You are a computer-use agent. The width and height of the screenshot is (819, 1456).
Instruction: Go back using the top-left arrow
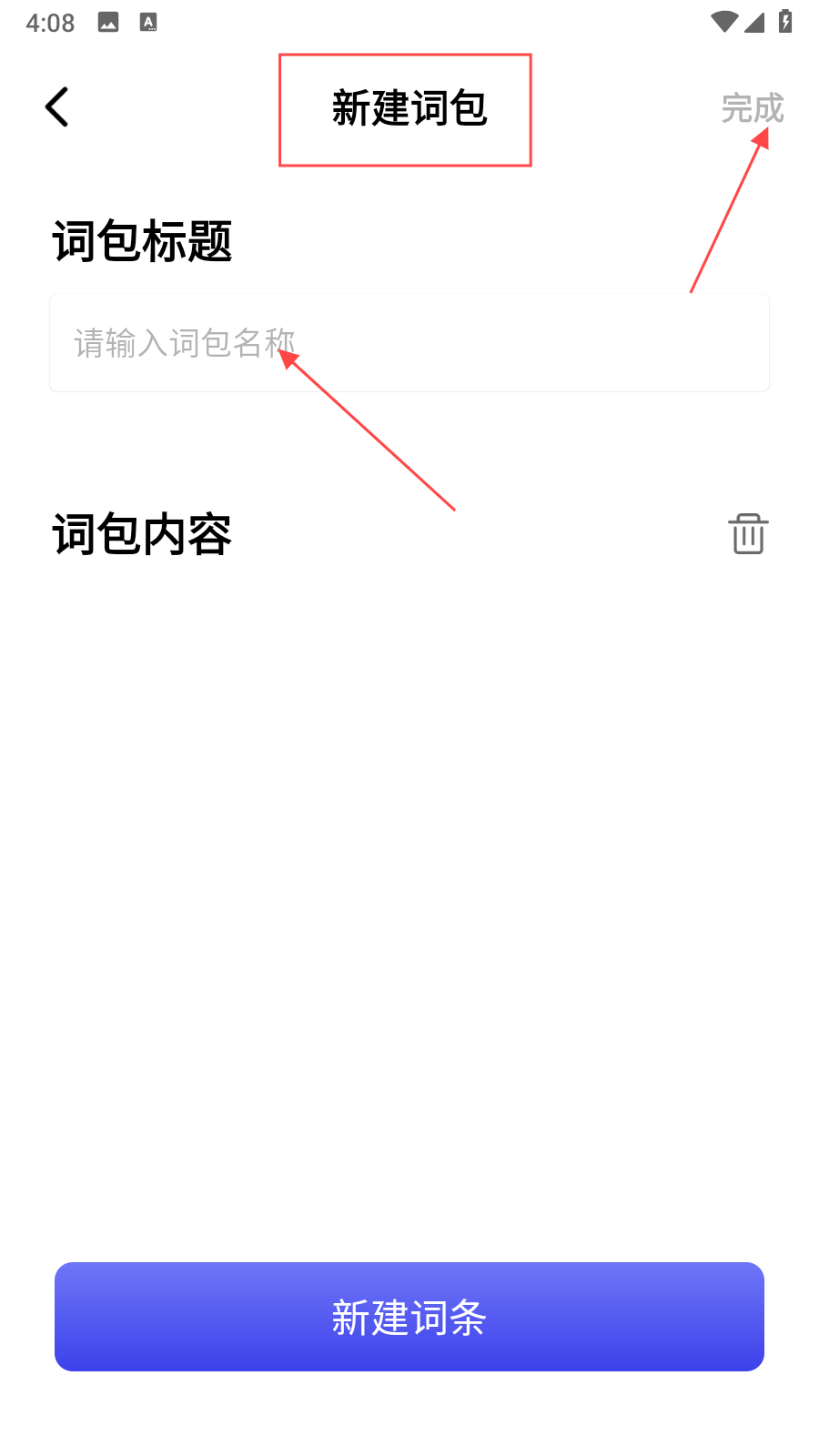(x=56, y=107)
